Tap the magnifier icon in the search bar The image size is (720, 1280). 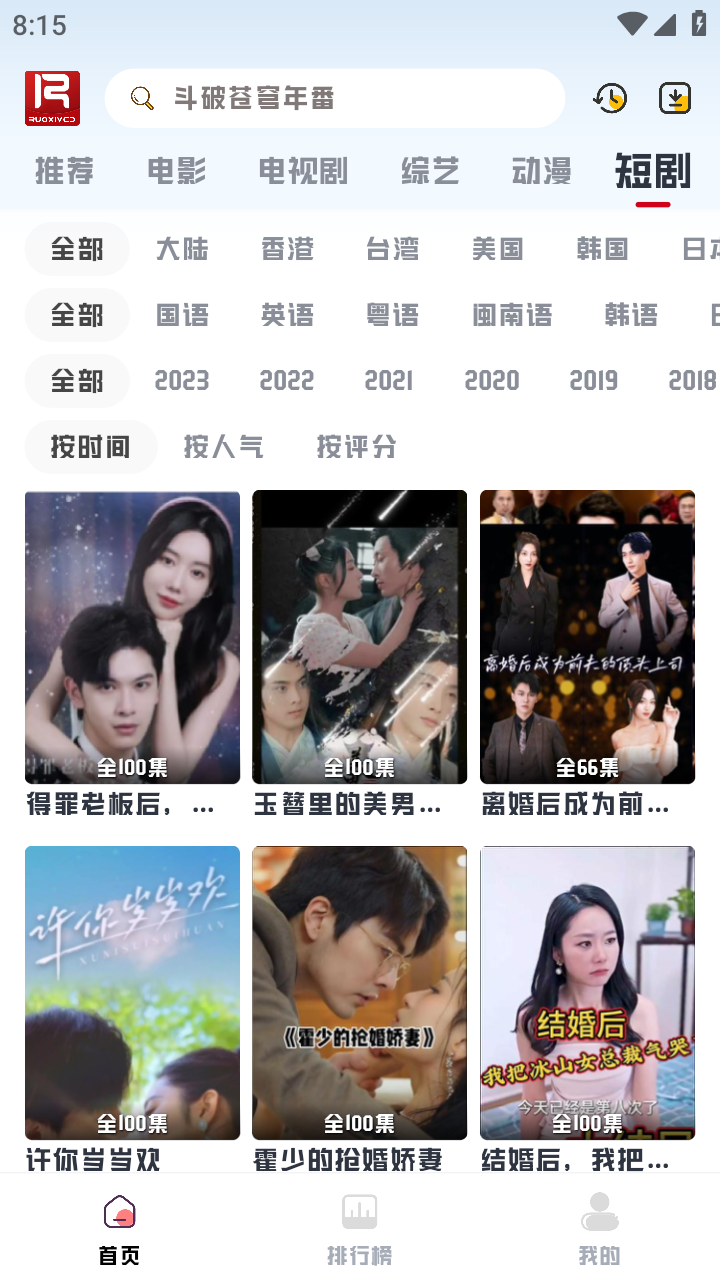141,98
